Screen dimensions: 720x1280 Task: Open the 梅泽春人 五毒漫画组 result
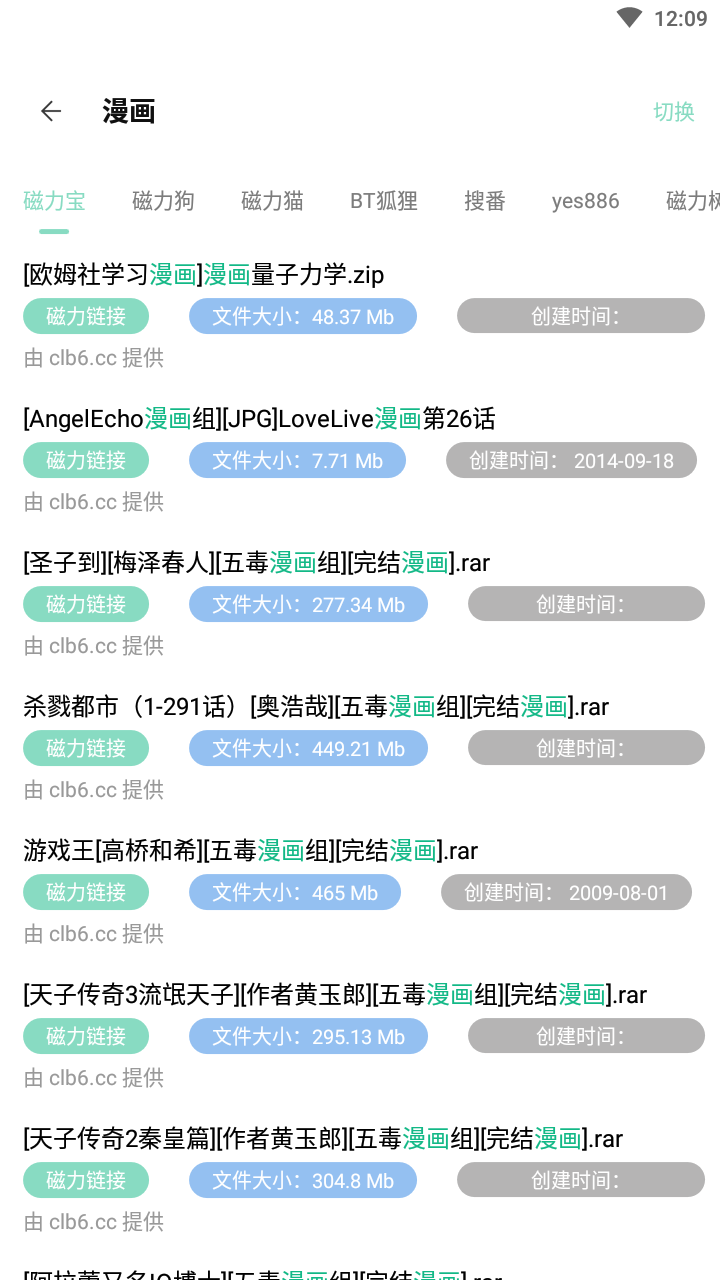click(256, 563)
